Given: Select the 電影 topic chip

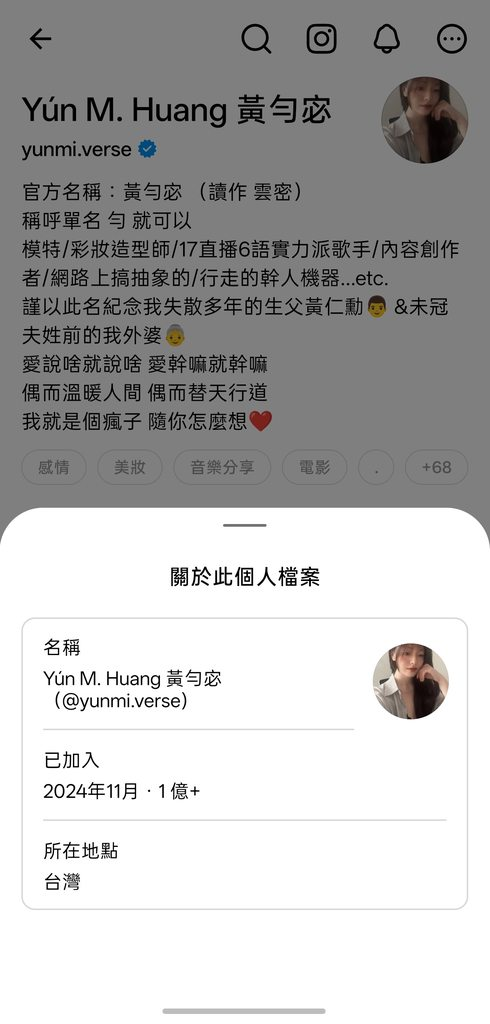Looking at the screenshot, I should coord(314,467).
